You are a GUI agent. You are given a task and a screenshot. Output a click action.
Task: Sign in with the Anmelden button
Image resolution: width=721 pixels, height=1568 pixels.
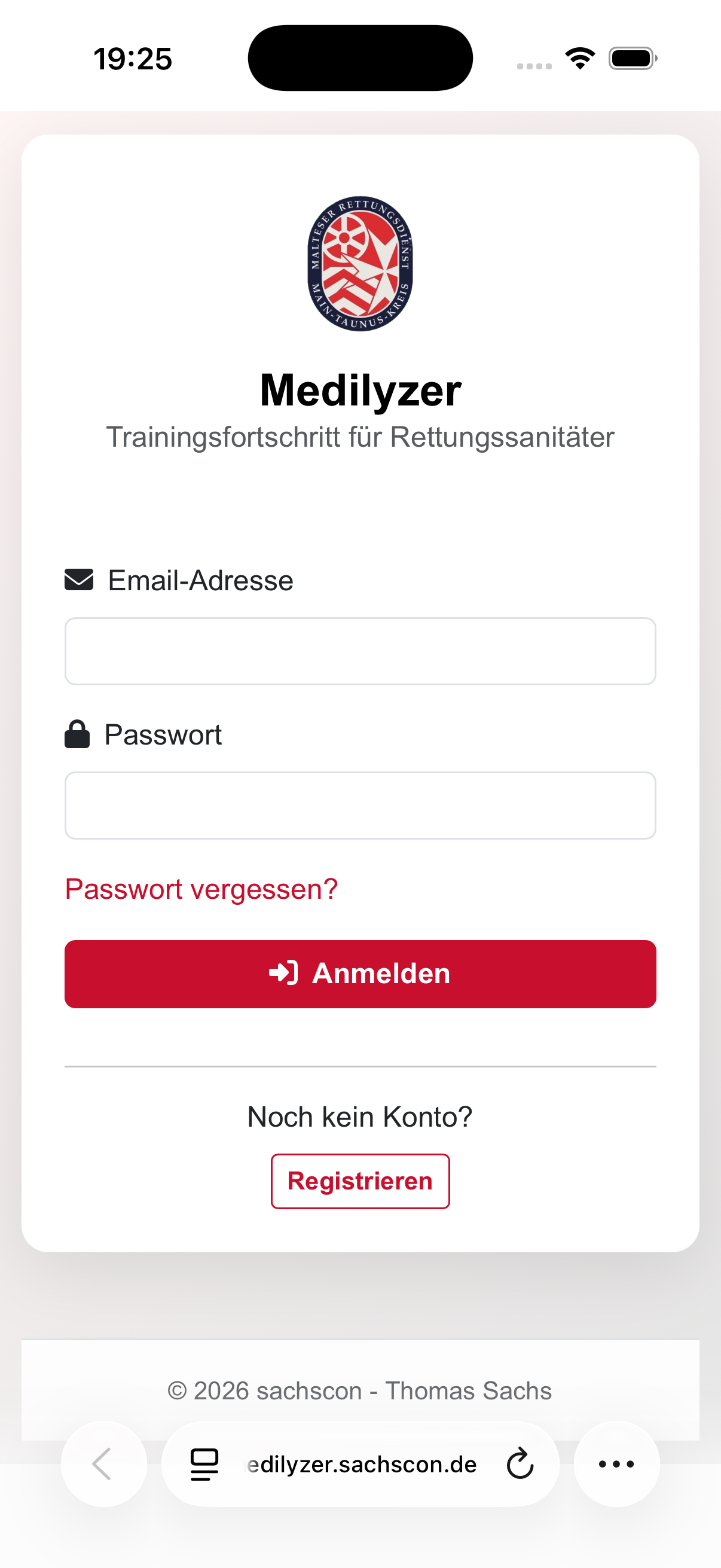(360, 974)
